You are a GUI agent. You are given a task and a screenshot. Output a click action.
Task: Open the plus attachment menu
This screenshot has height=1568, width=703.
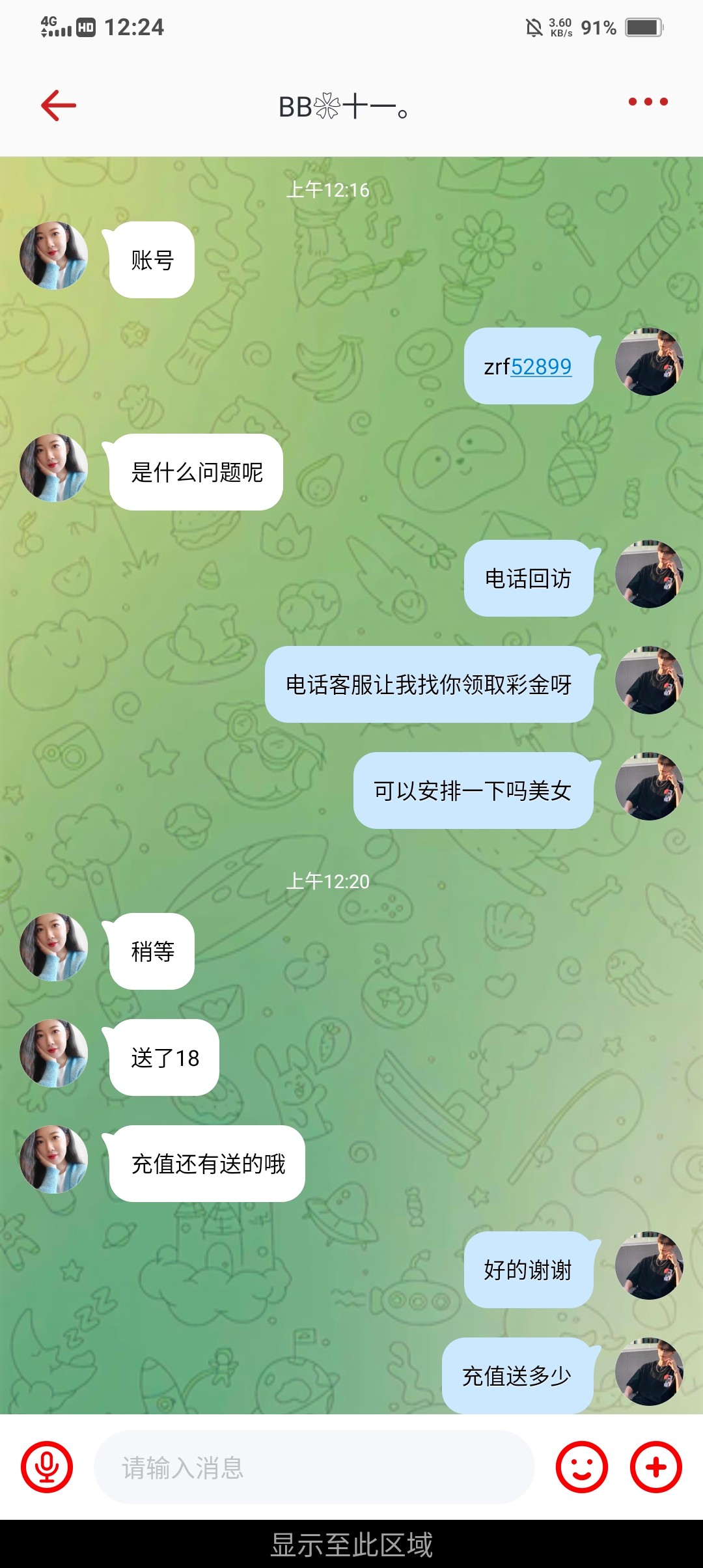[655, 1467]
